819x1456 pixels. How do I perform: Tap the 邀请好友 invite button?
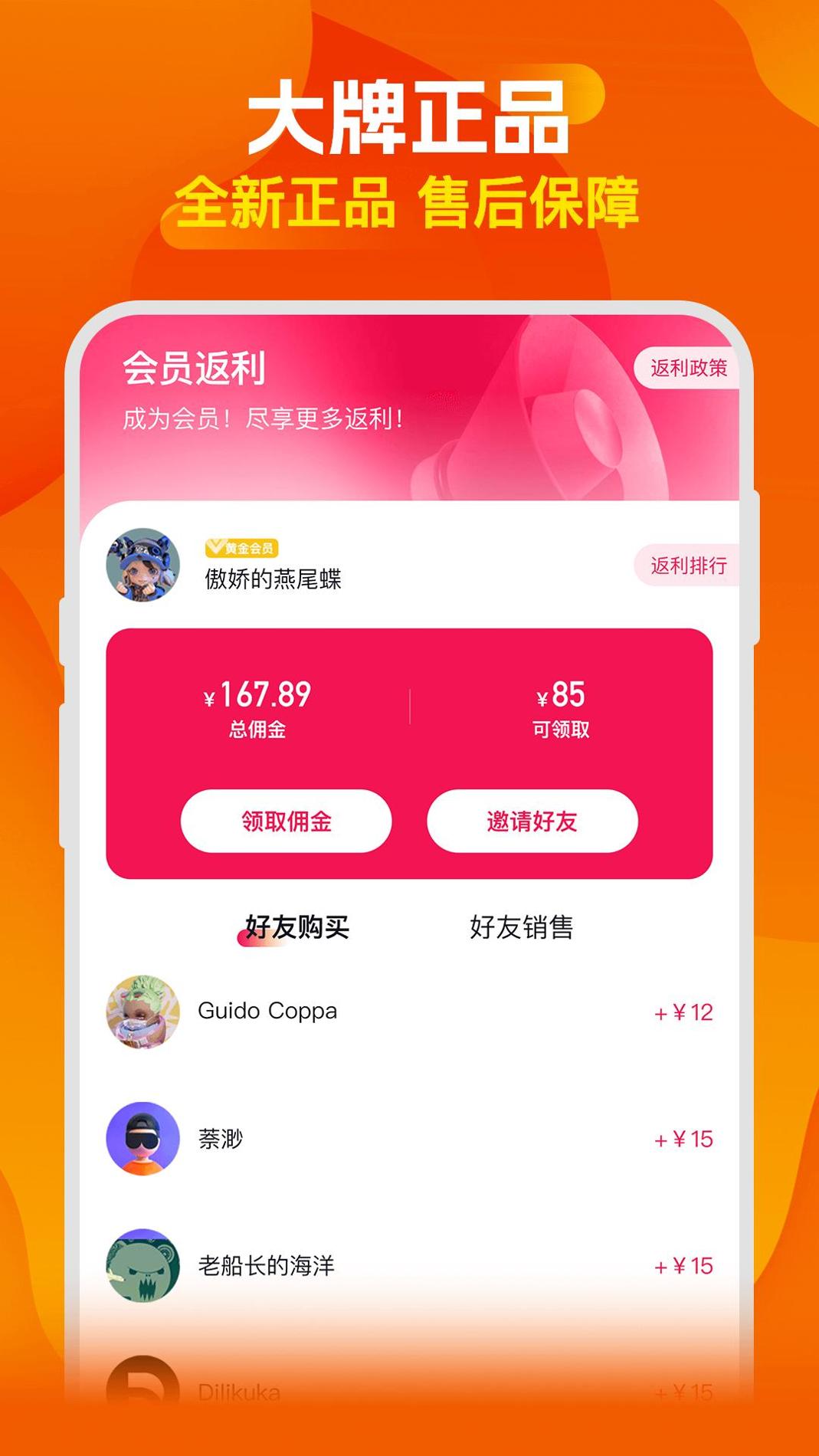pos(533,821)
